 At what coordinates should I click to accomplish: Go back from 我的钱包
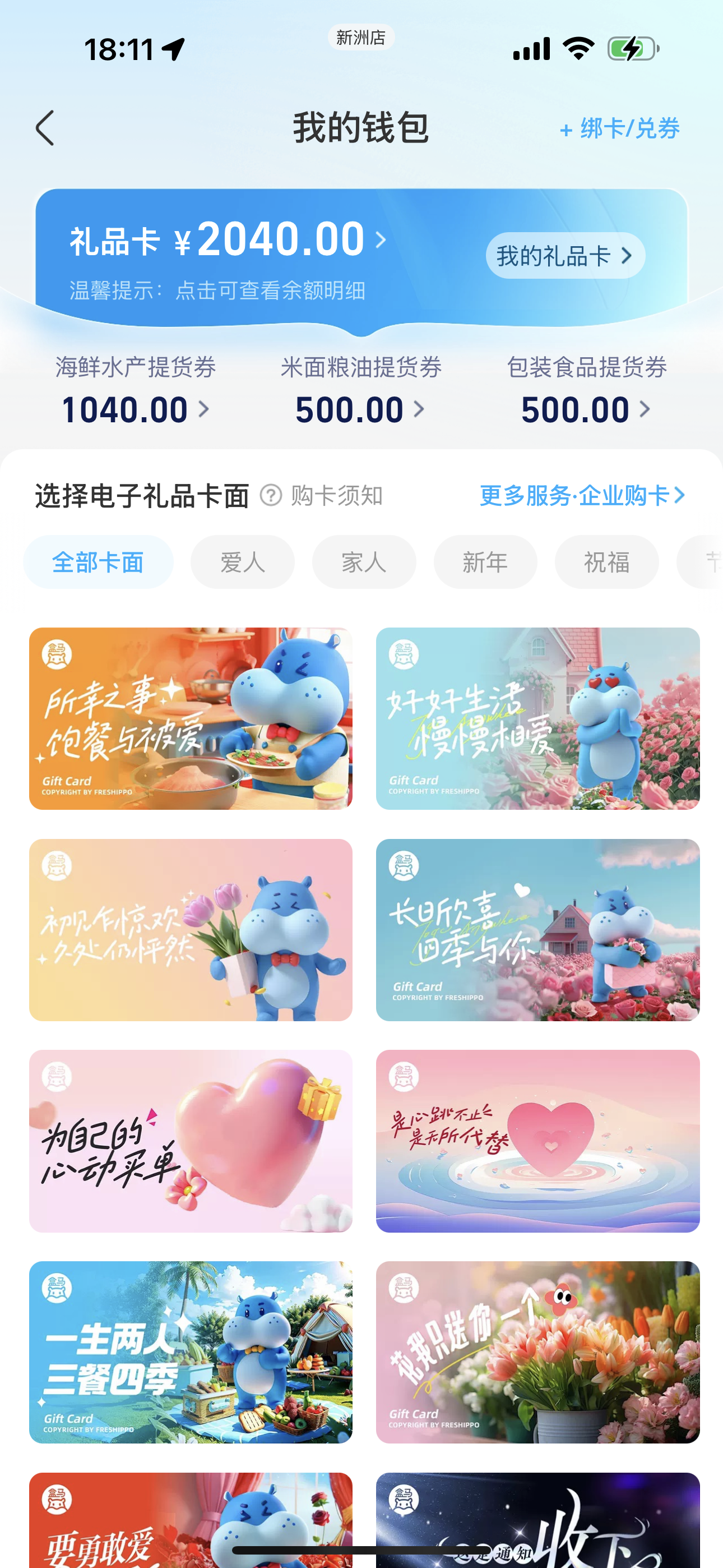[45, 128]
